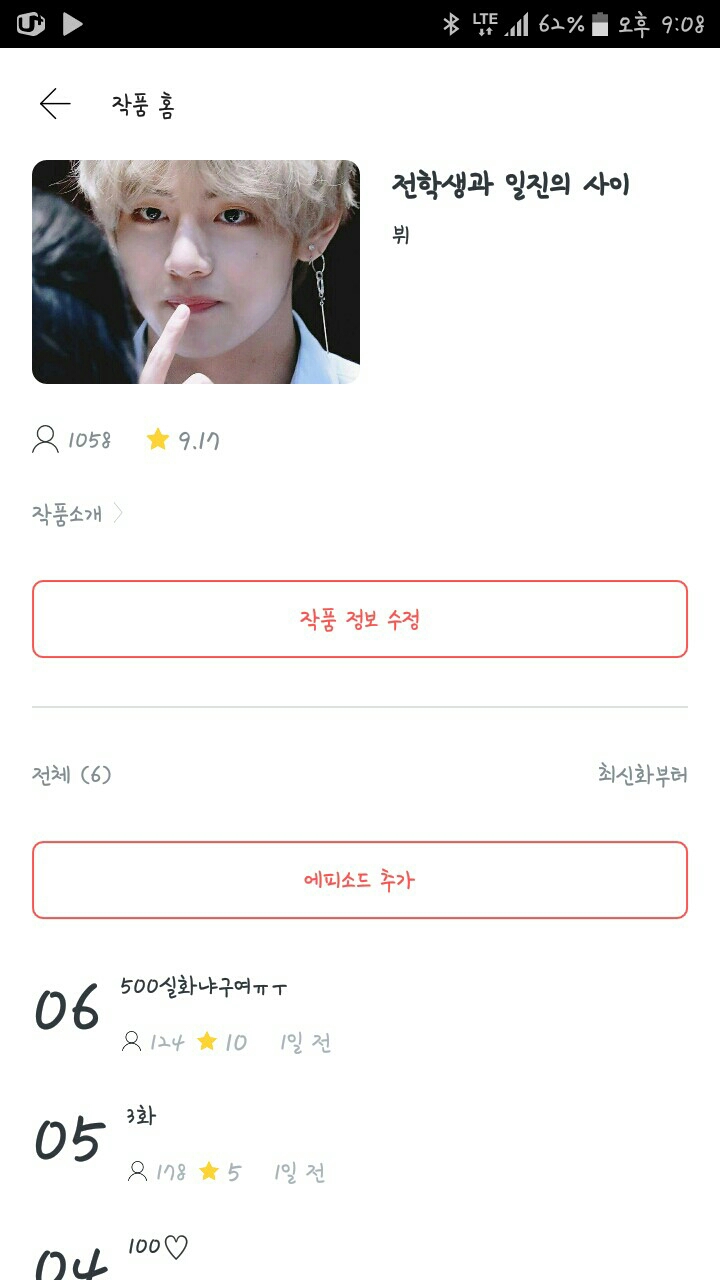The width and height of the screenshot is (720, 1280).
Task: Open the 작품소개 introduction link
Action: (77, 514)
